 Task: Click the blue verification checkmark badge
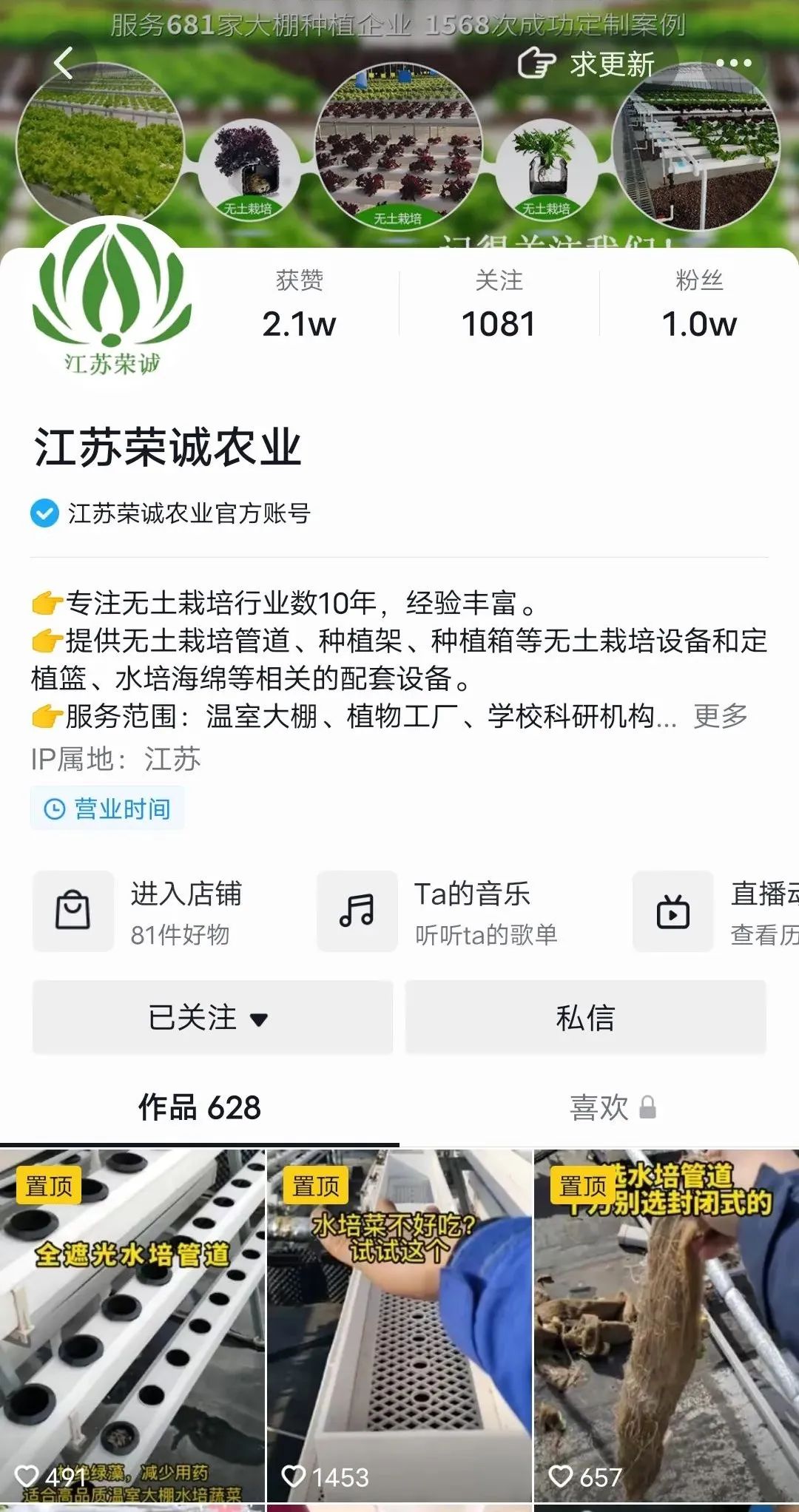click(x=42, y=511)
